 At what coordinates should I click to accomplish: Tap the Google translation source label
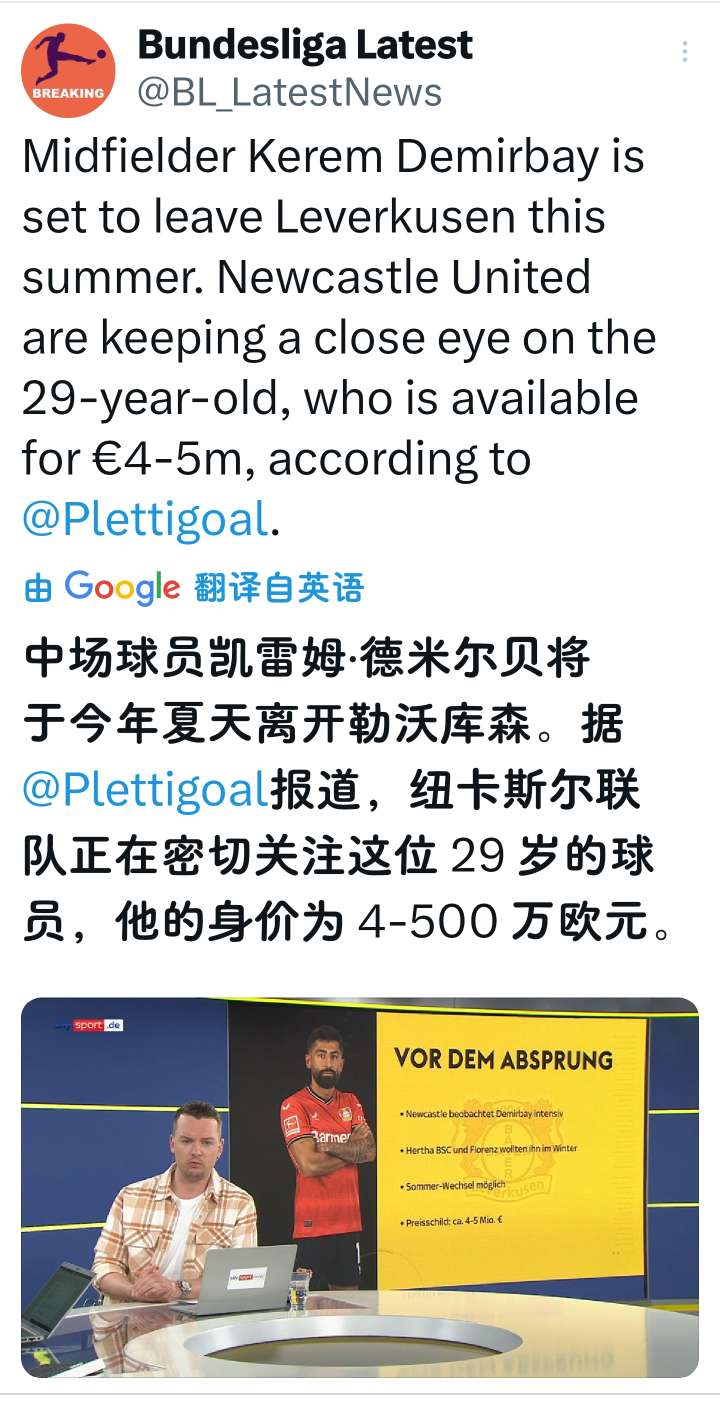point(194,587)
